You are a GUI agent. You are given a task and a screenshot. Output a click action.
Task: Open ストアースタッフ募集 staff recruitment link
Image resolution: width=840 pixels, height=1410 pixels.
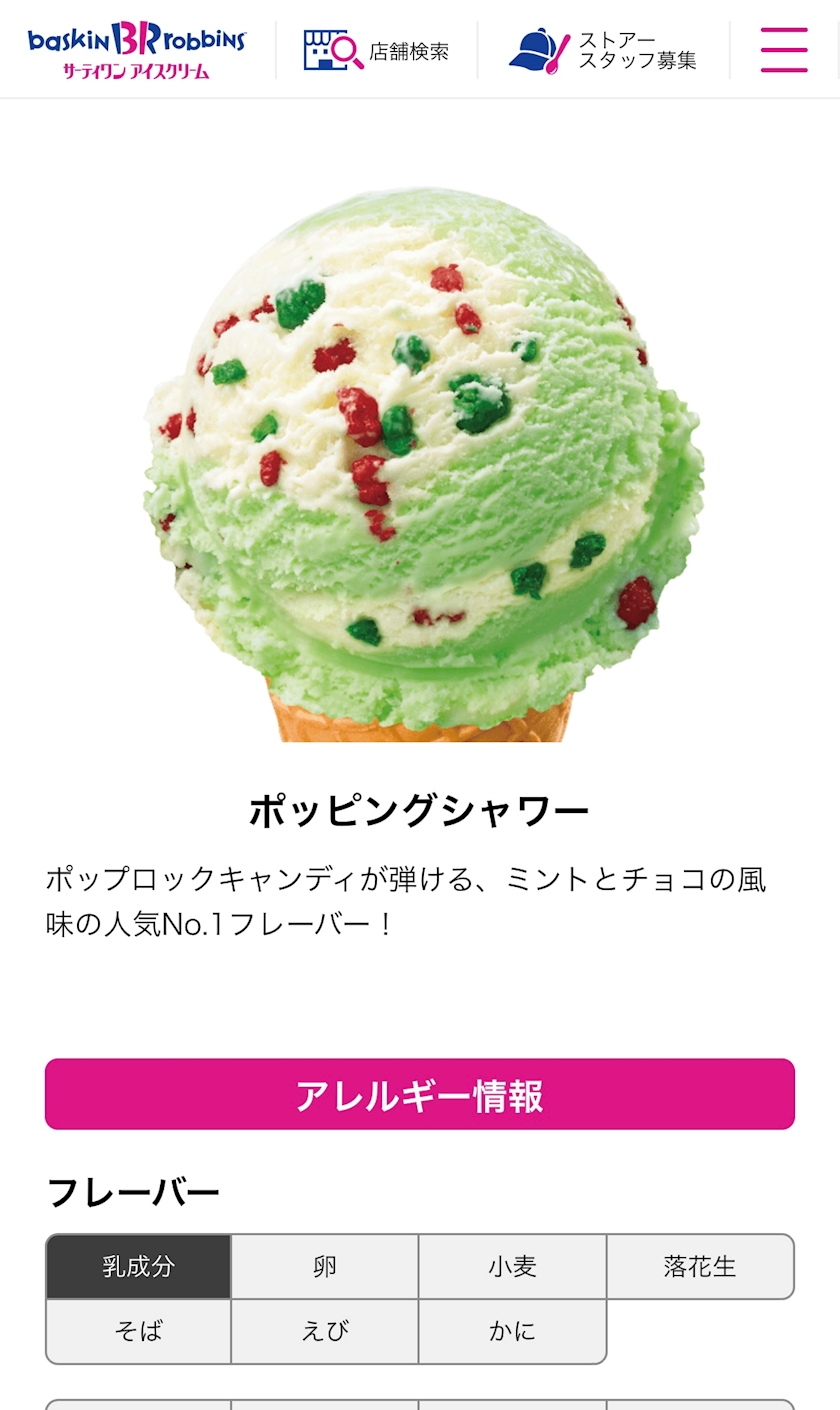point(603,50)
